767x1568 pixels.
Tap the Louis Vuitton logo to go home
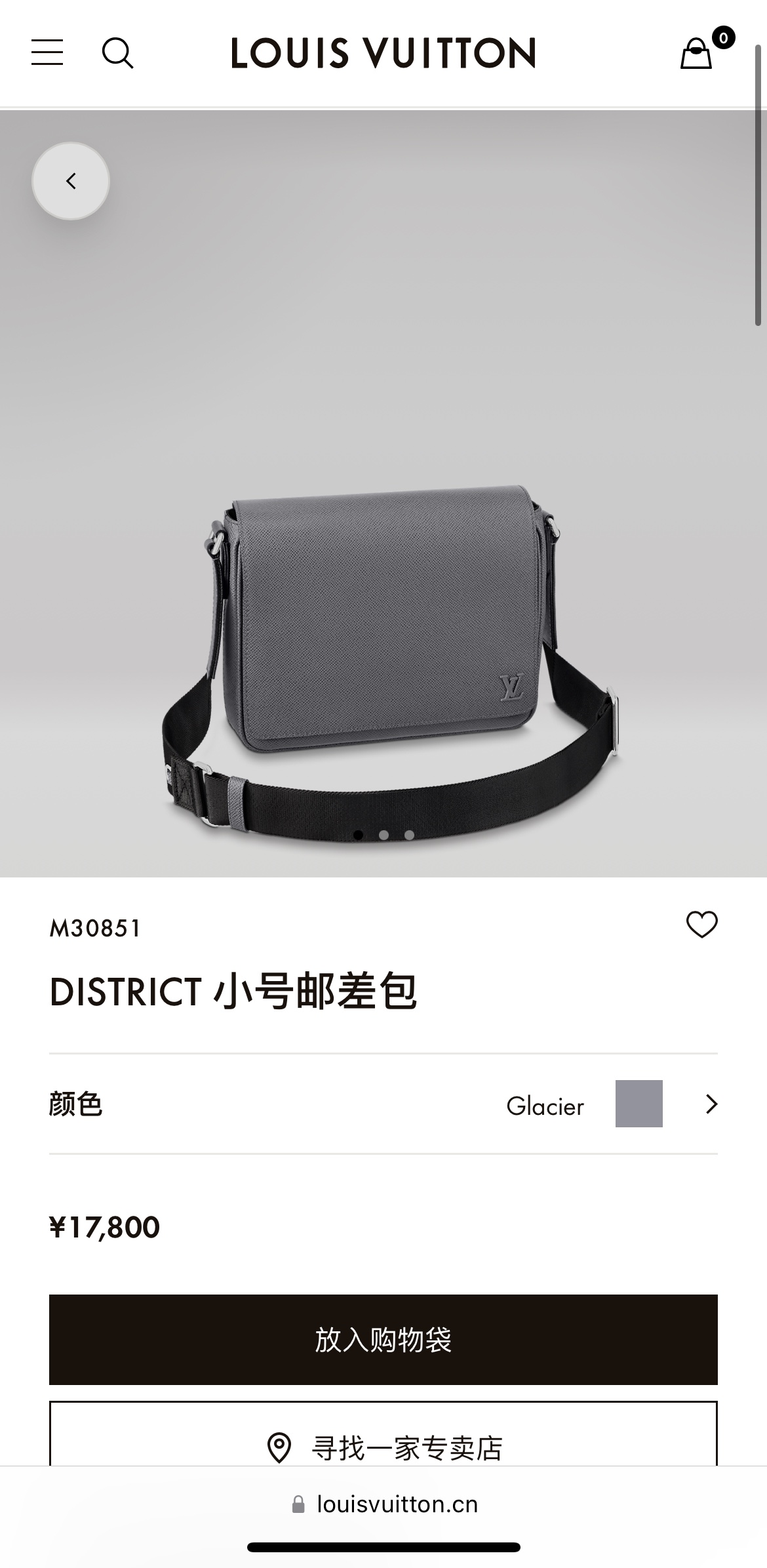383,53
